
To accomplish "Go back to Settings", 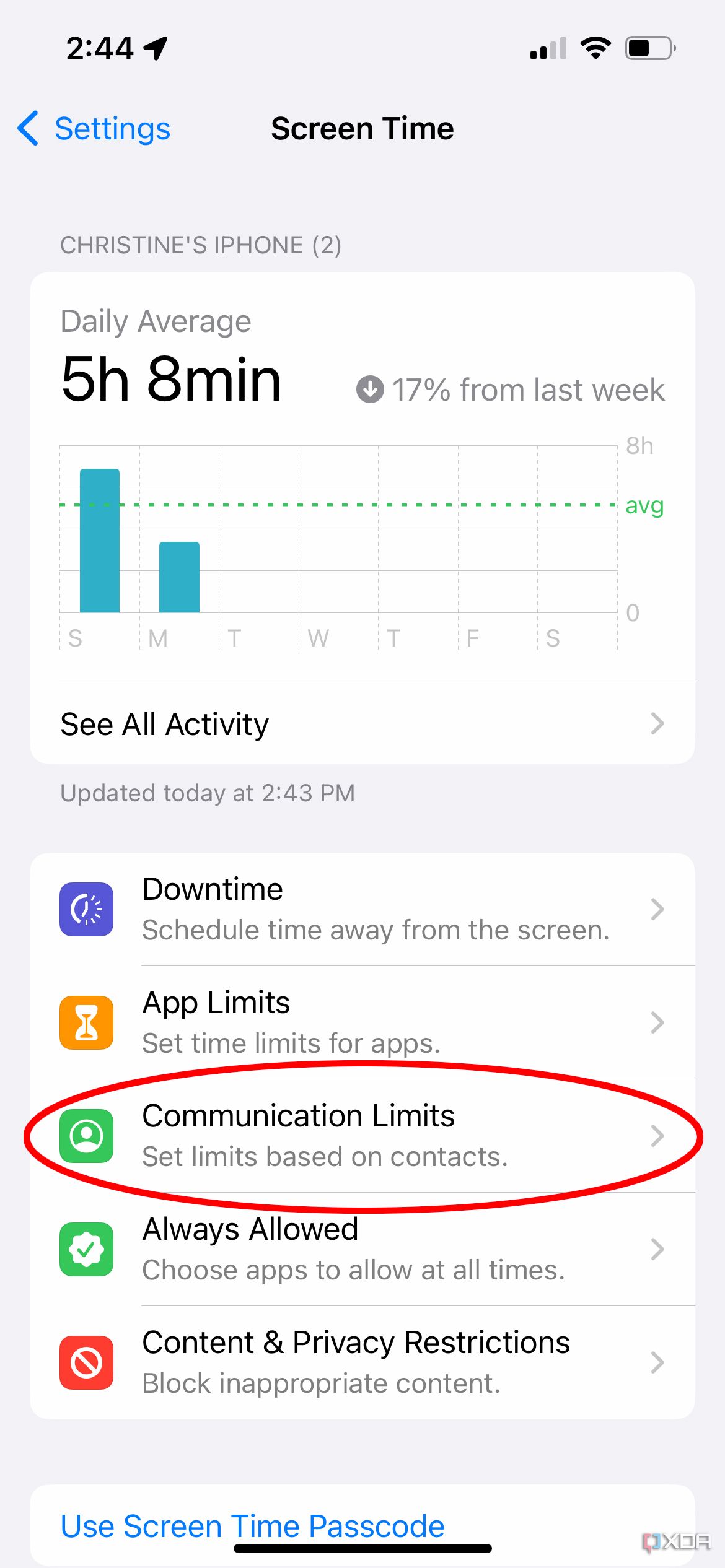I will 94,129.
